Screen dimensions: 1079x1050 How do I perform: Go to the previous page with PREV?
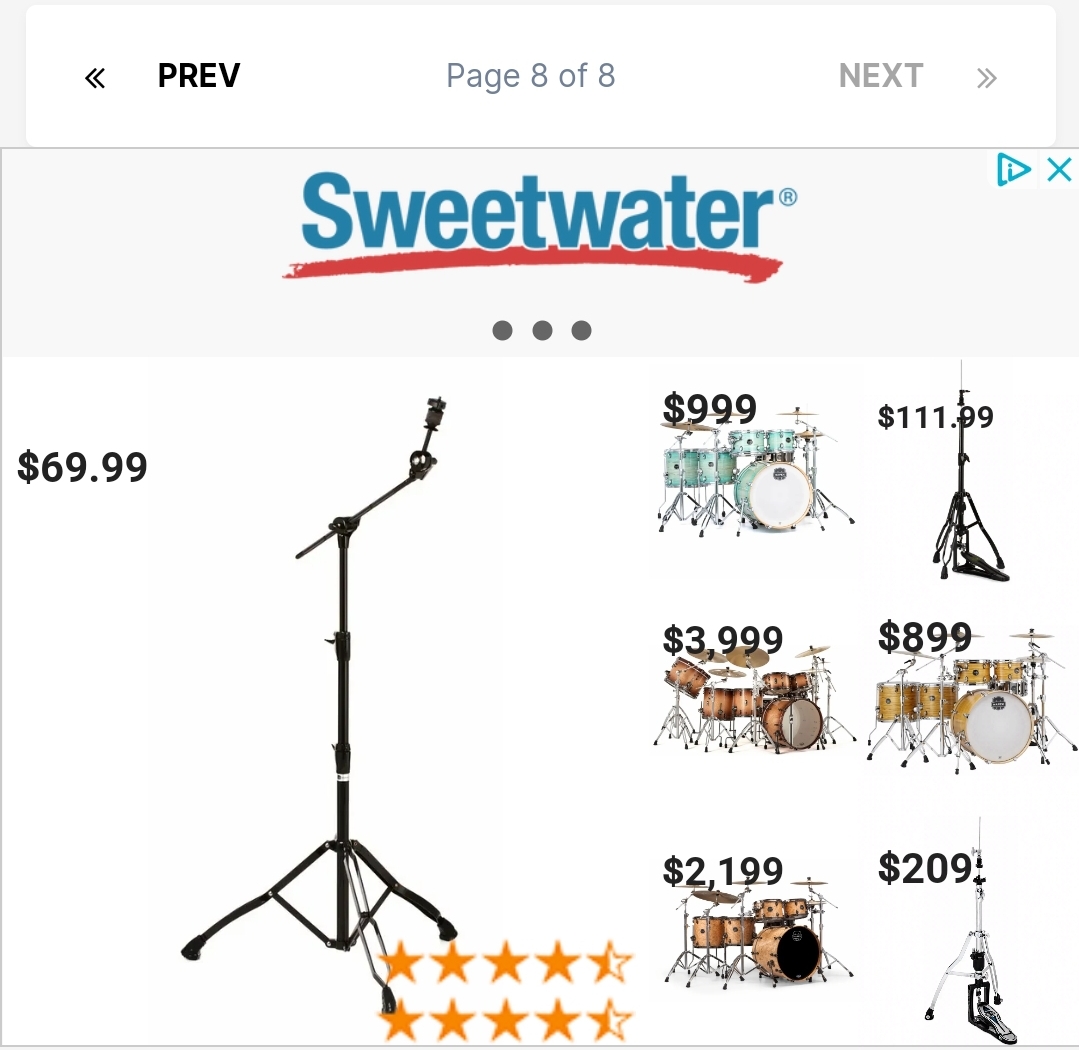198,76
